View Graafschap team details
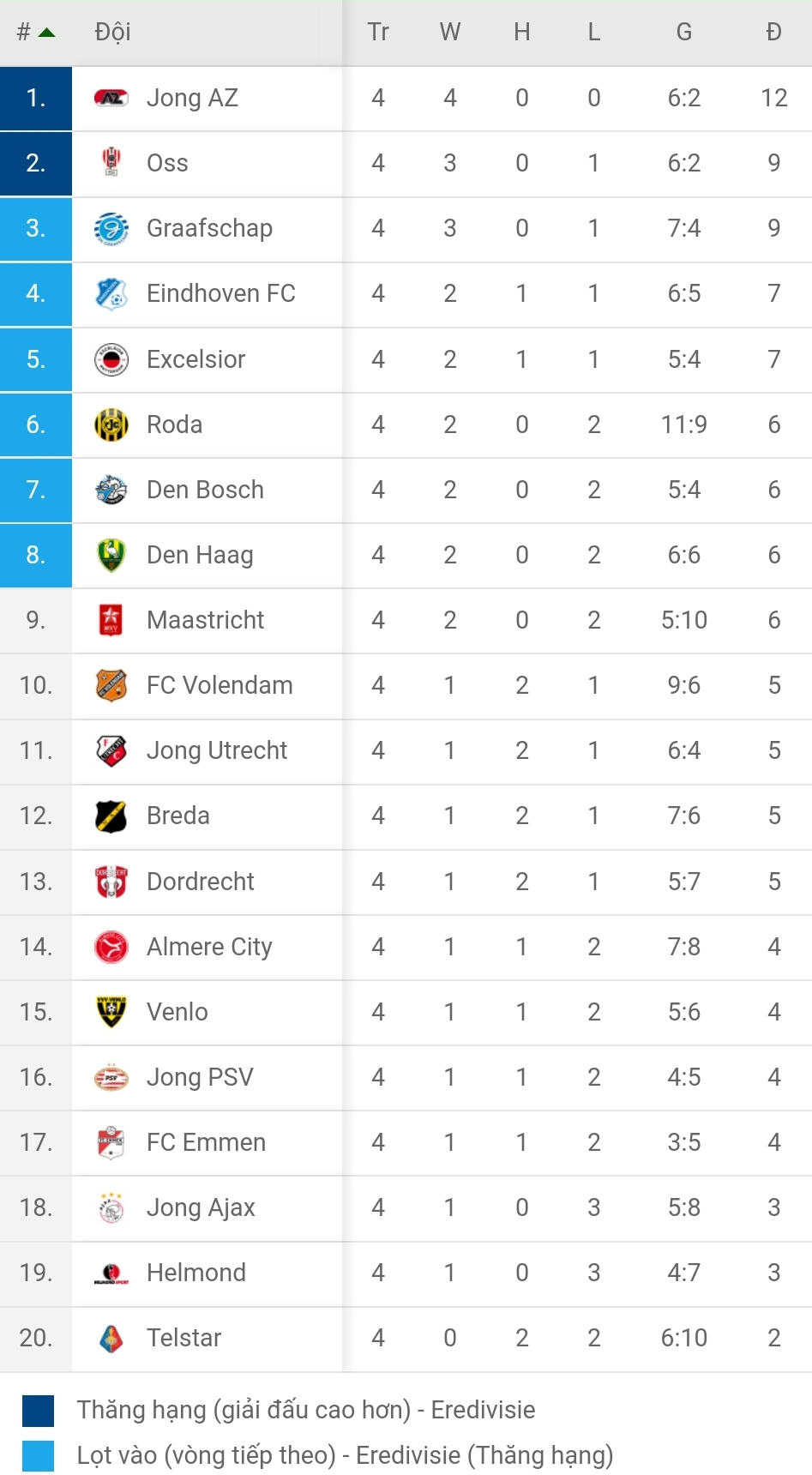This screenshot has width=812, height=1475. (209, 228)
